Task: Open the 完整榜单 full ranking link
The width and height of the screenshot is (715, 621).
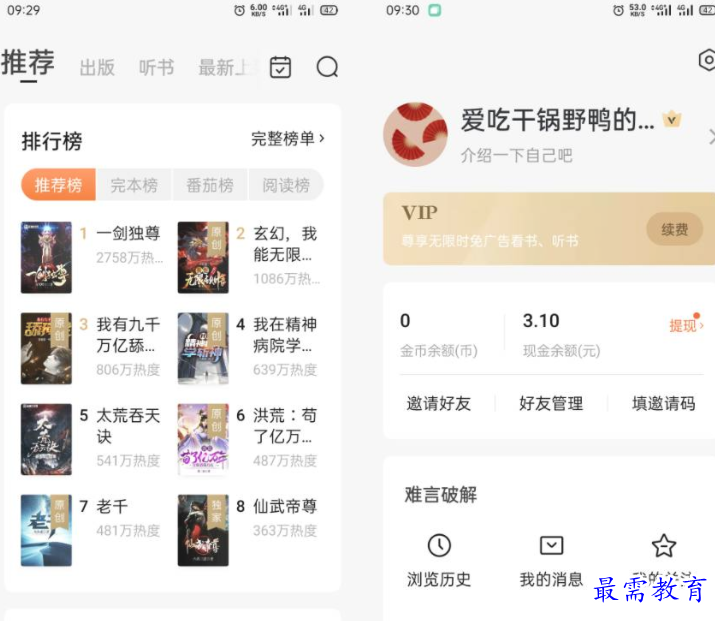Action: coord(288,139)
